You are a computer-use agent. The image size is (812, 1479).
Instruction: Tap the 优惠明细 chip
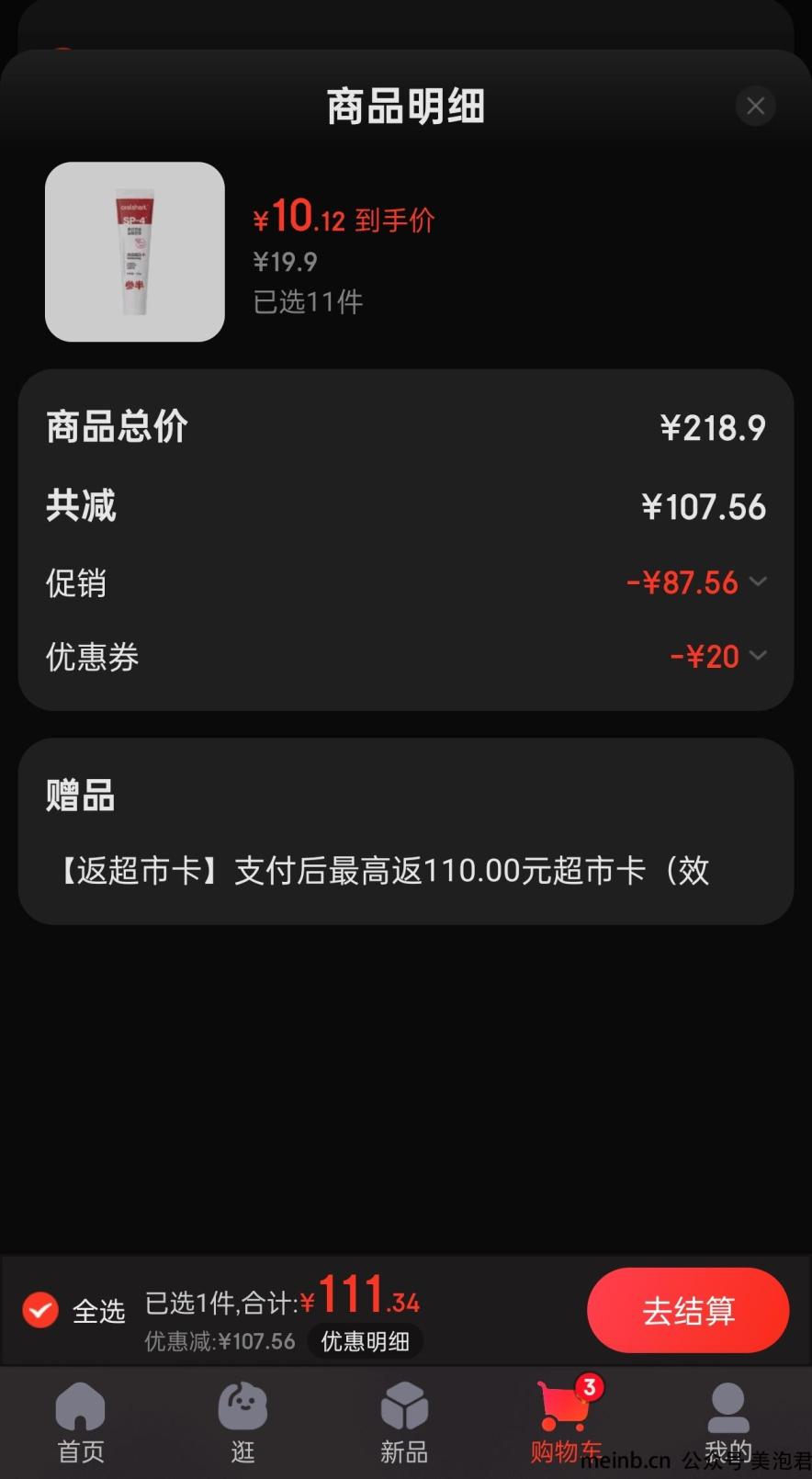click(365, 1341)
